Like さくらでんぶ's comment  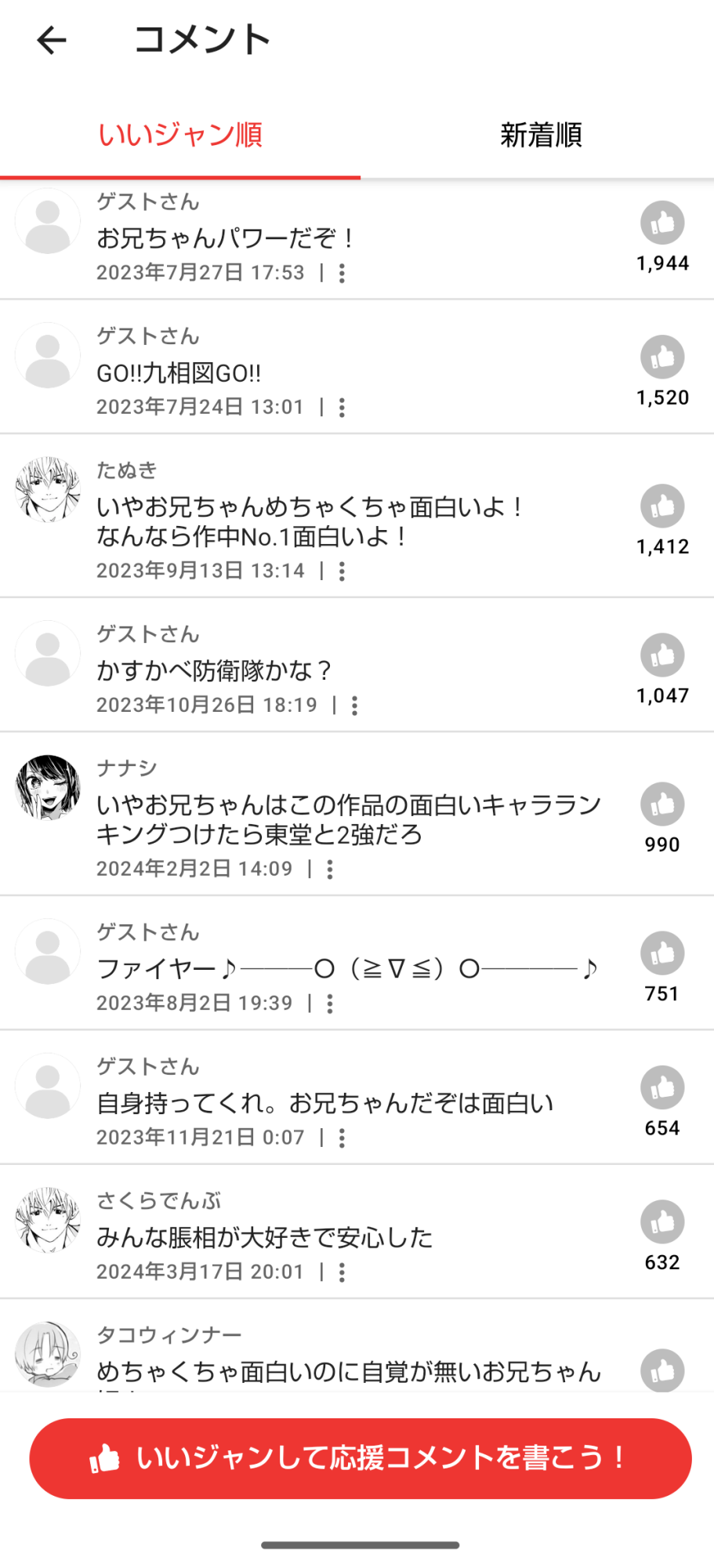[662, 1221]
